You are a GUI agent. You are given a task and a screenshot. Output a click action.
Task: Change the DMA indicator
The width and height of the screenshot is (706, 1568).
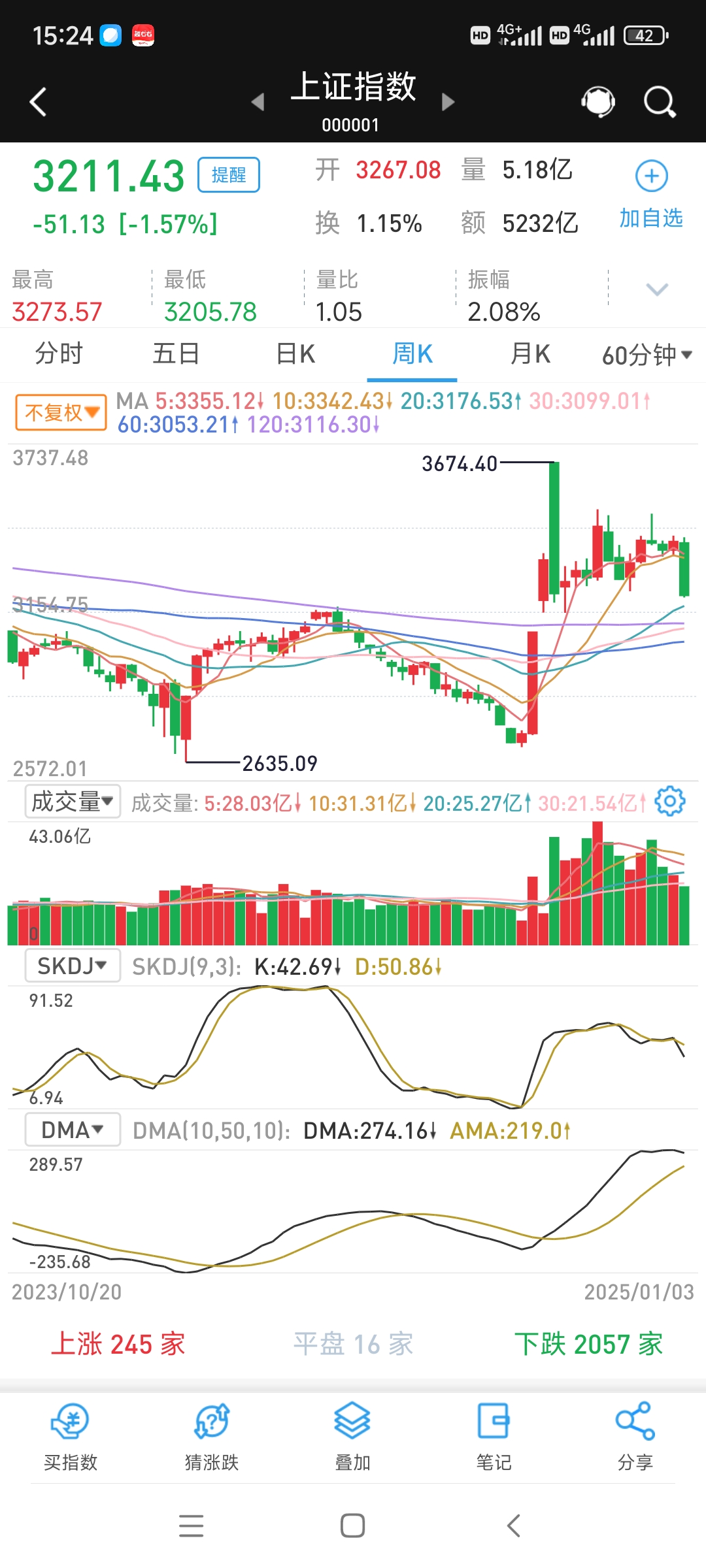pyautogui.click(x=73, y=1130)
